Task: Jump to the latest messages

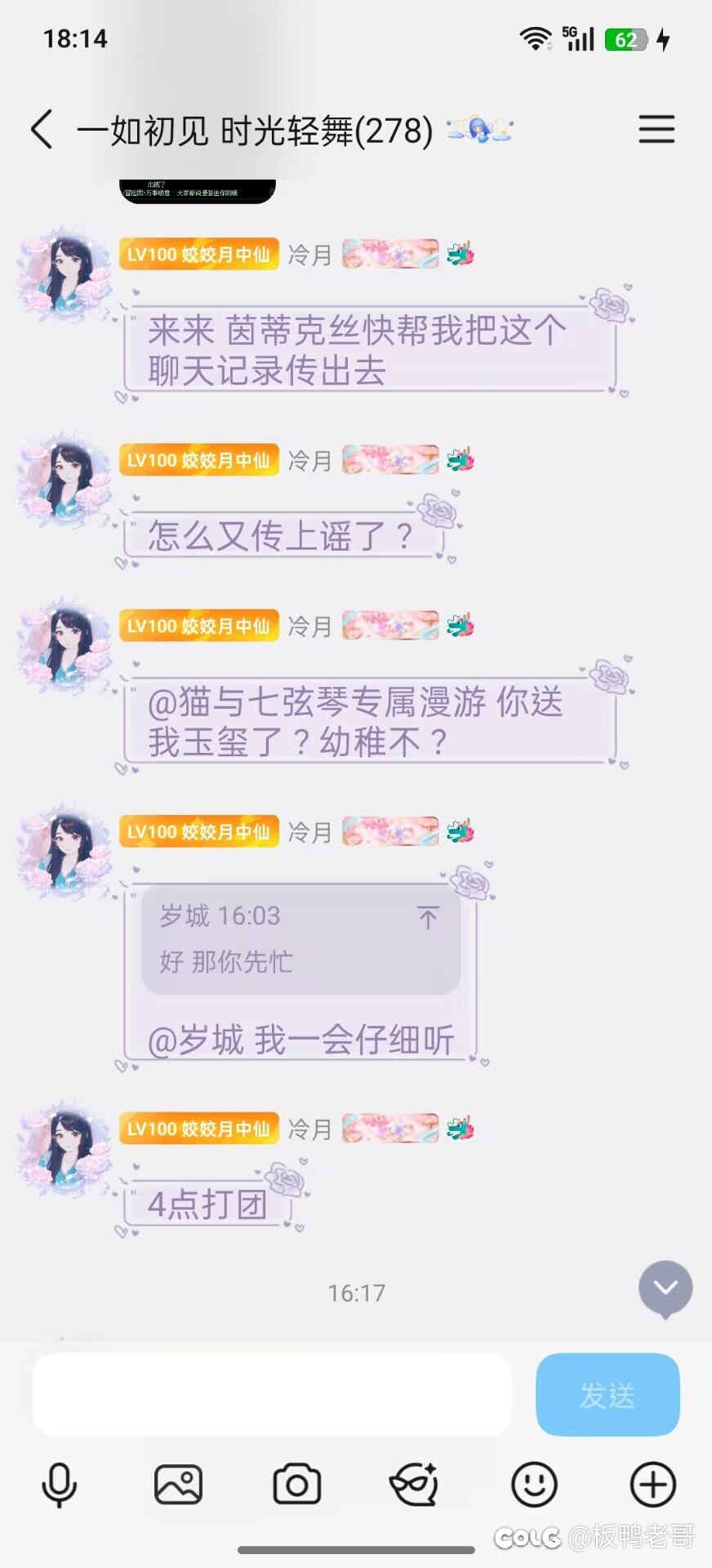Action: pos(665,1288)
